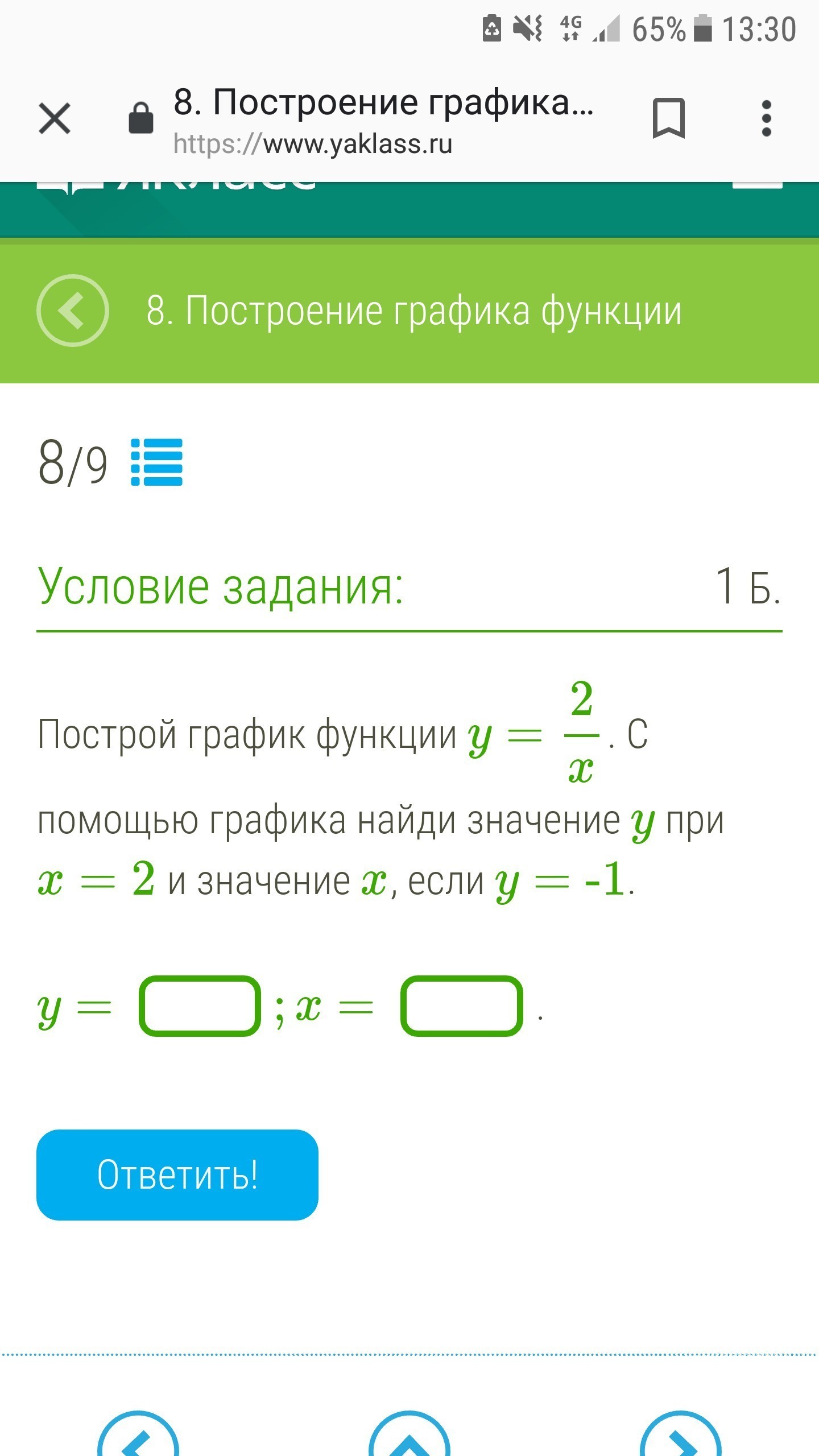Close the browser tab with X

point(55,118)
